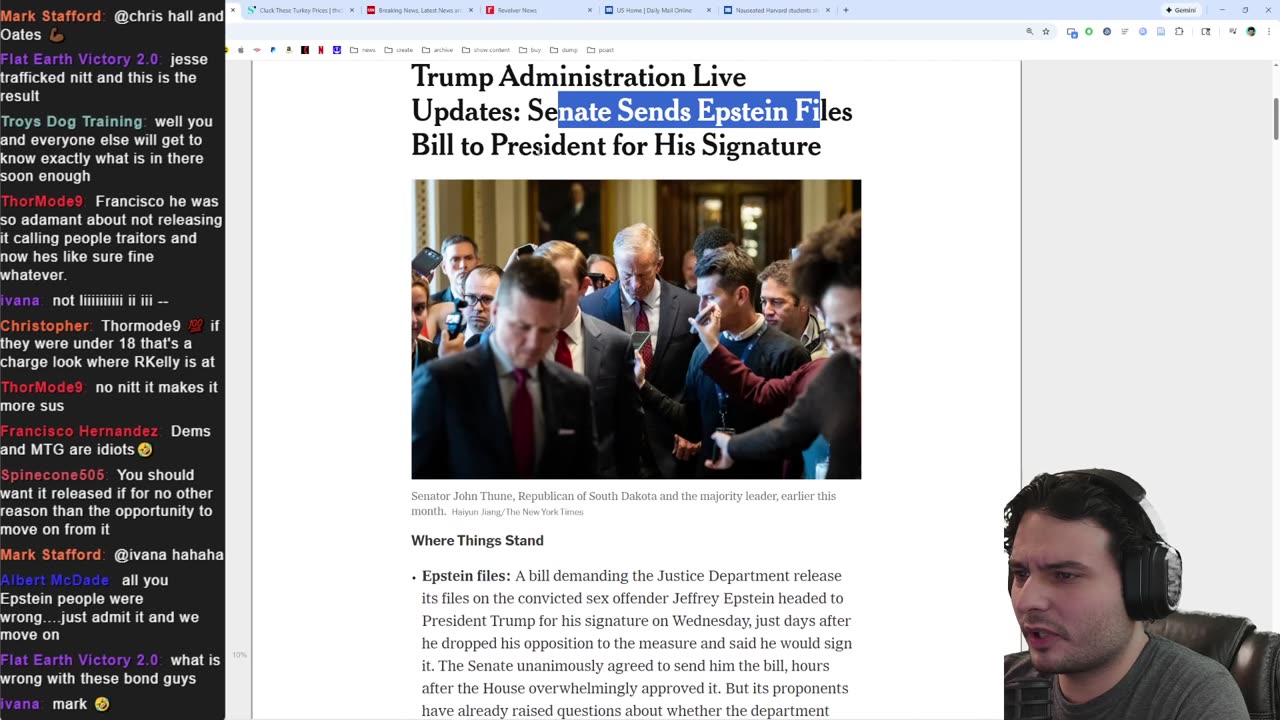The image size is (1280, 720).
Task: Open a new browser tab
Action: coord(846,10)
